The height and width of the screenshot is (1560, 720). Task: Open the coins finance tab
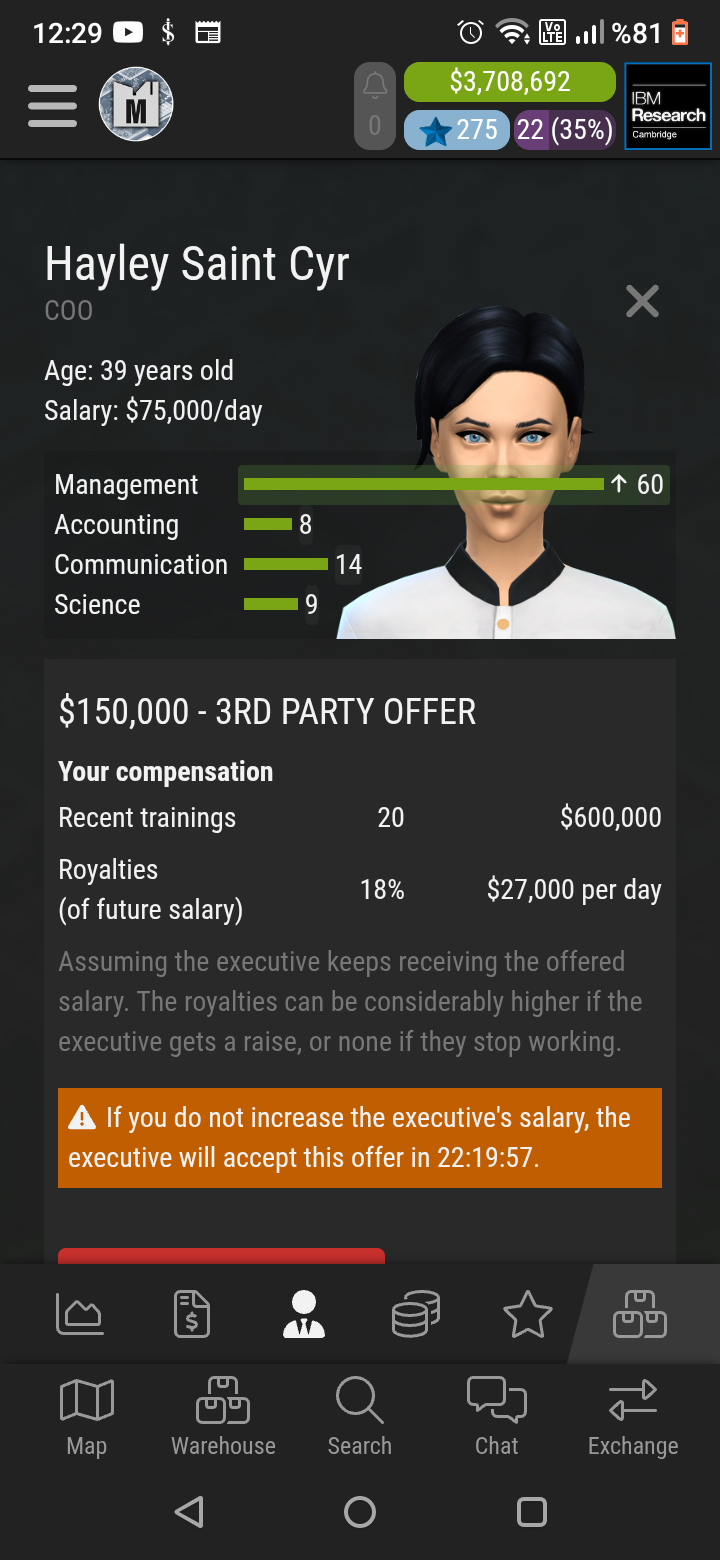416,1313
